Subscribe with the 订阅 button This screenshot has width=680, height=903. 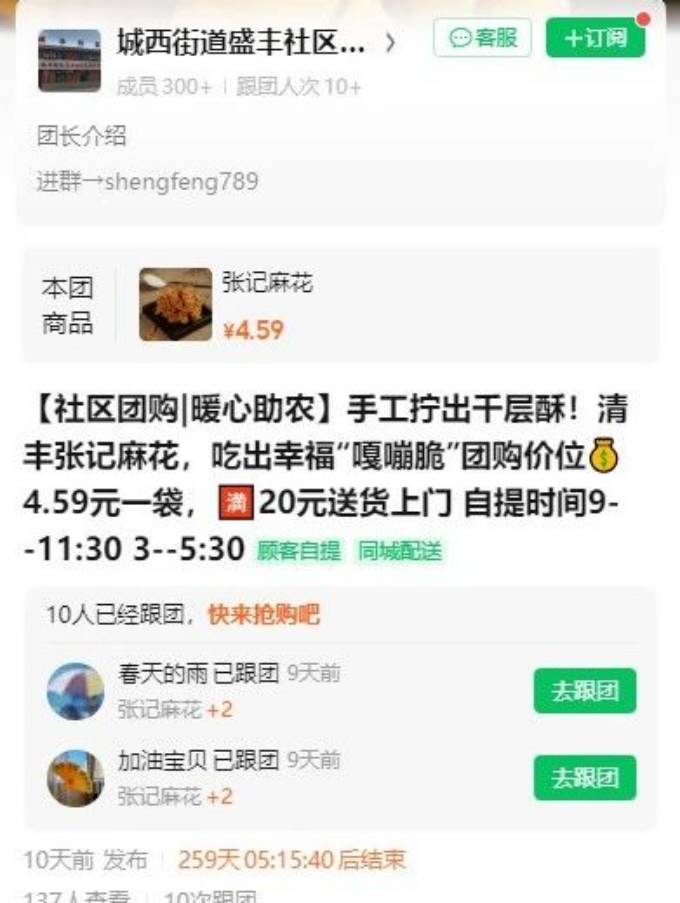pos(595,38)
